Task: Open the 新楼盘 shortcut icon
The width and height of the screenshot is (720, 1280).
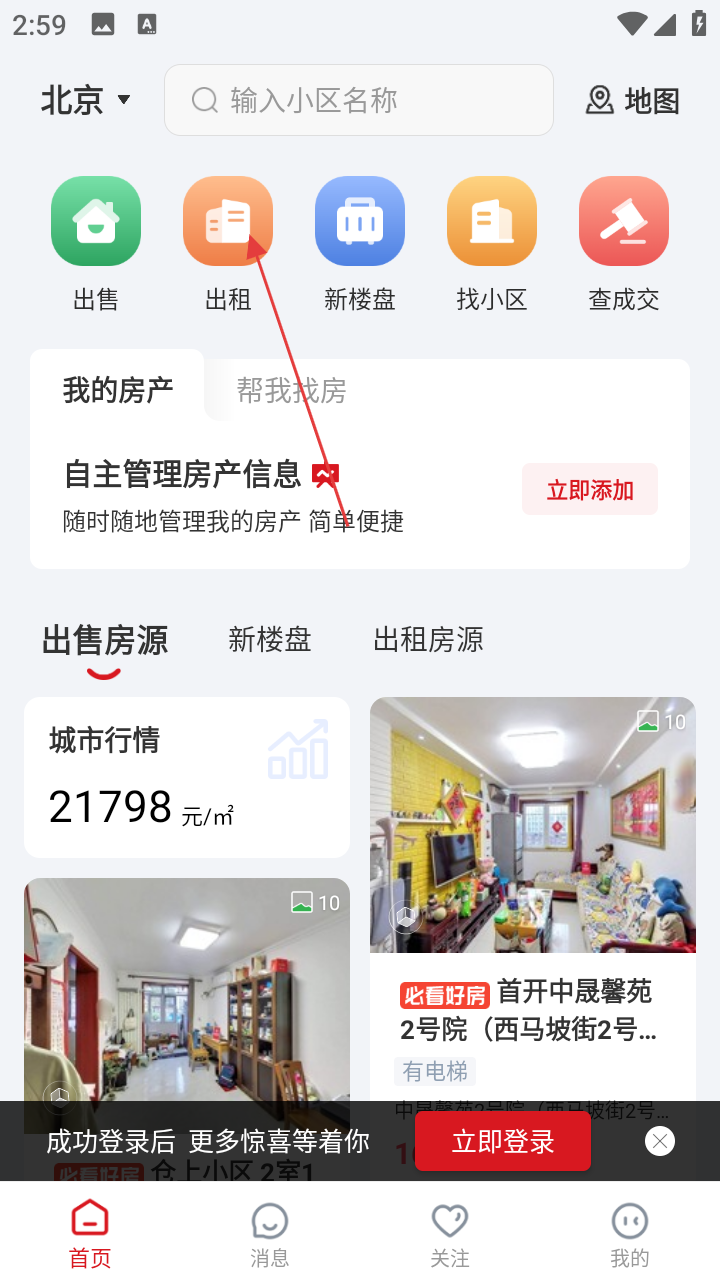Action: [360, 222]
